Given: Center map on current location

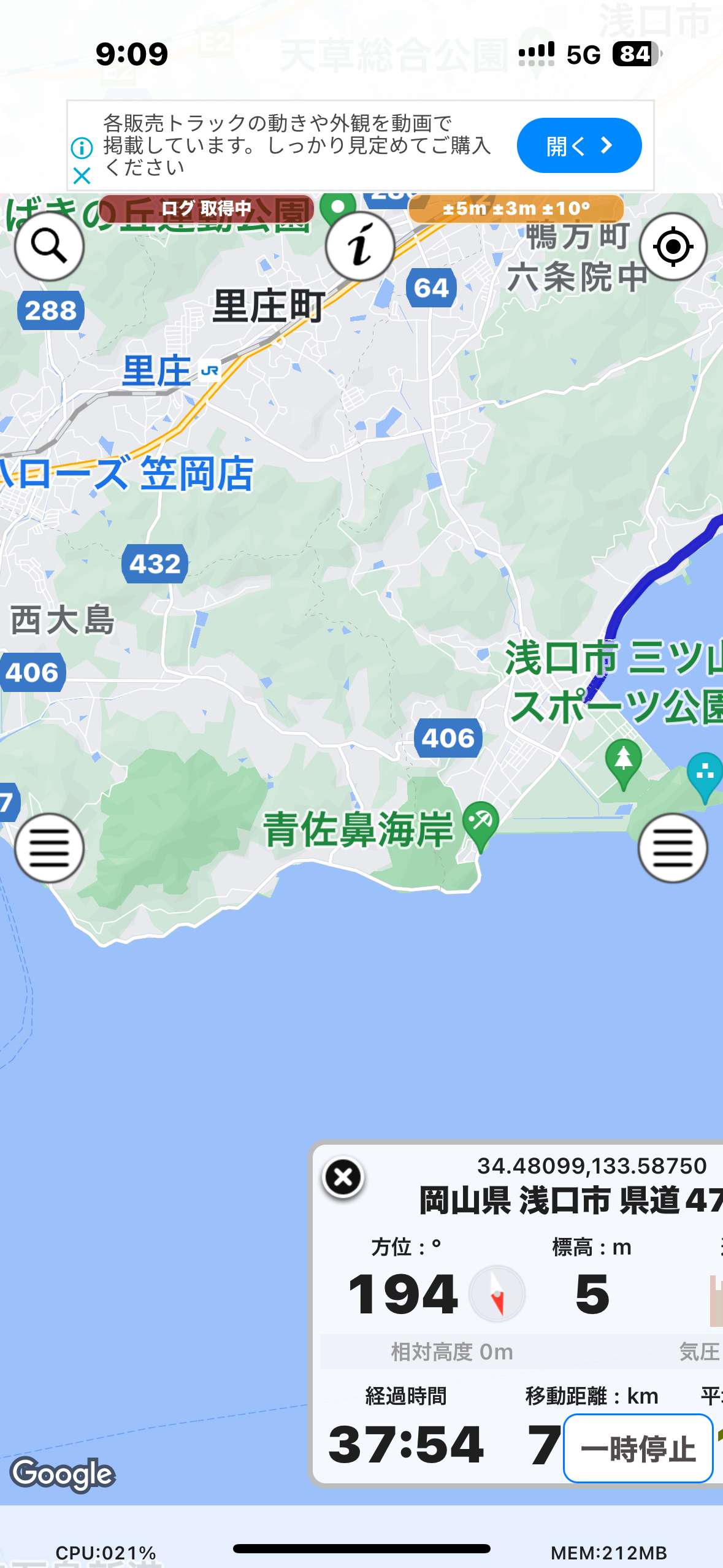Looking at the screenshot, I should coord(673,247).
